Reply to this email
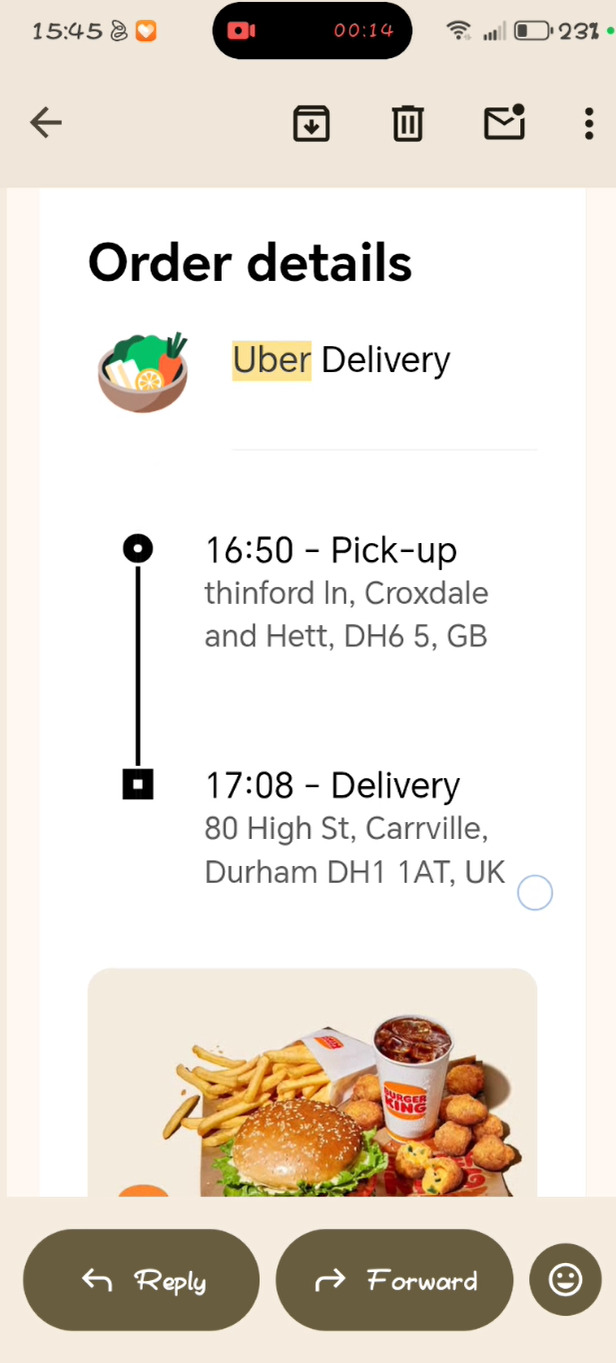This screenshot has height=1363, width=616. point(141,1280)
